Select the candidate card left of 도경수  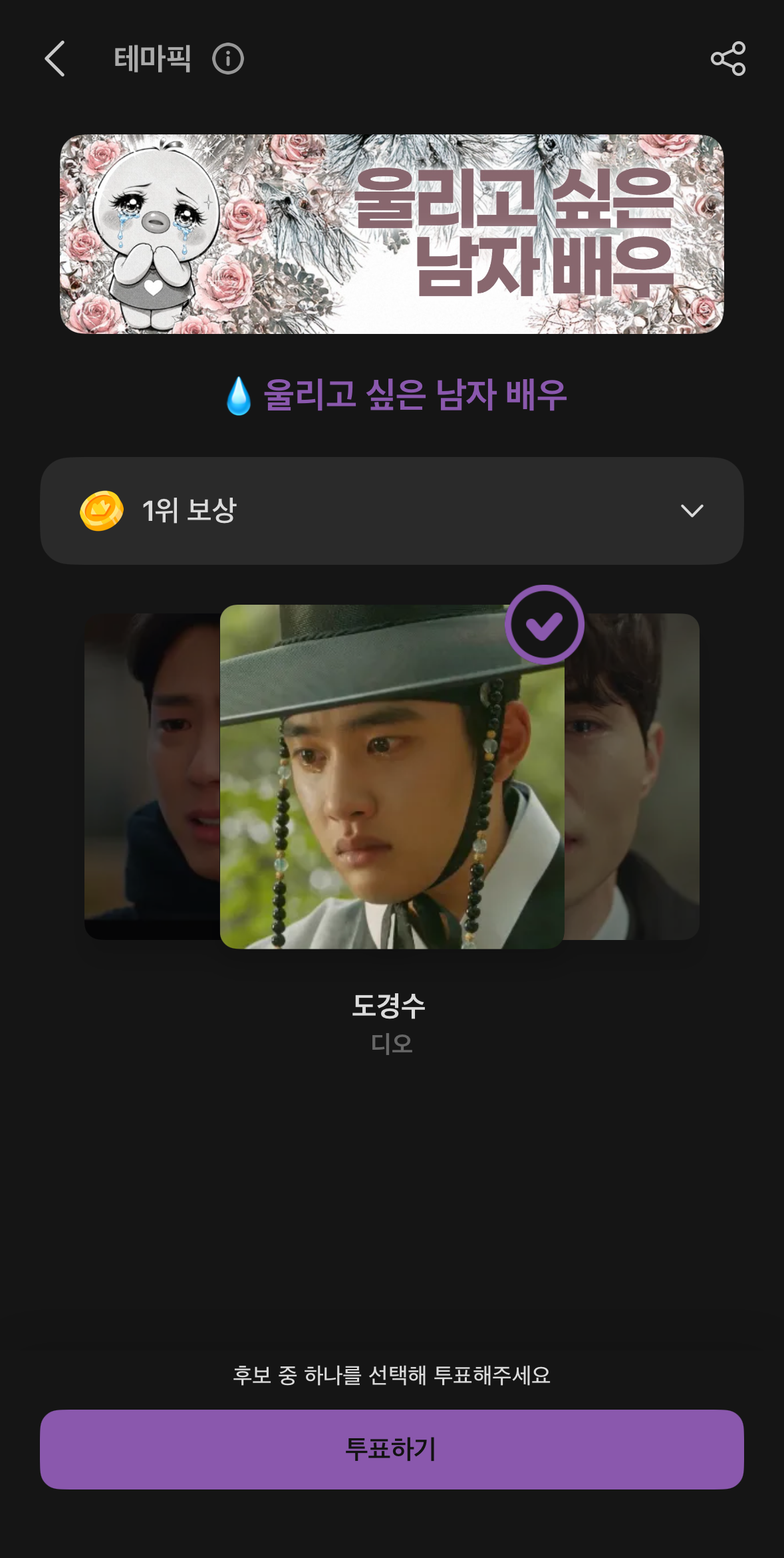152,776
